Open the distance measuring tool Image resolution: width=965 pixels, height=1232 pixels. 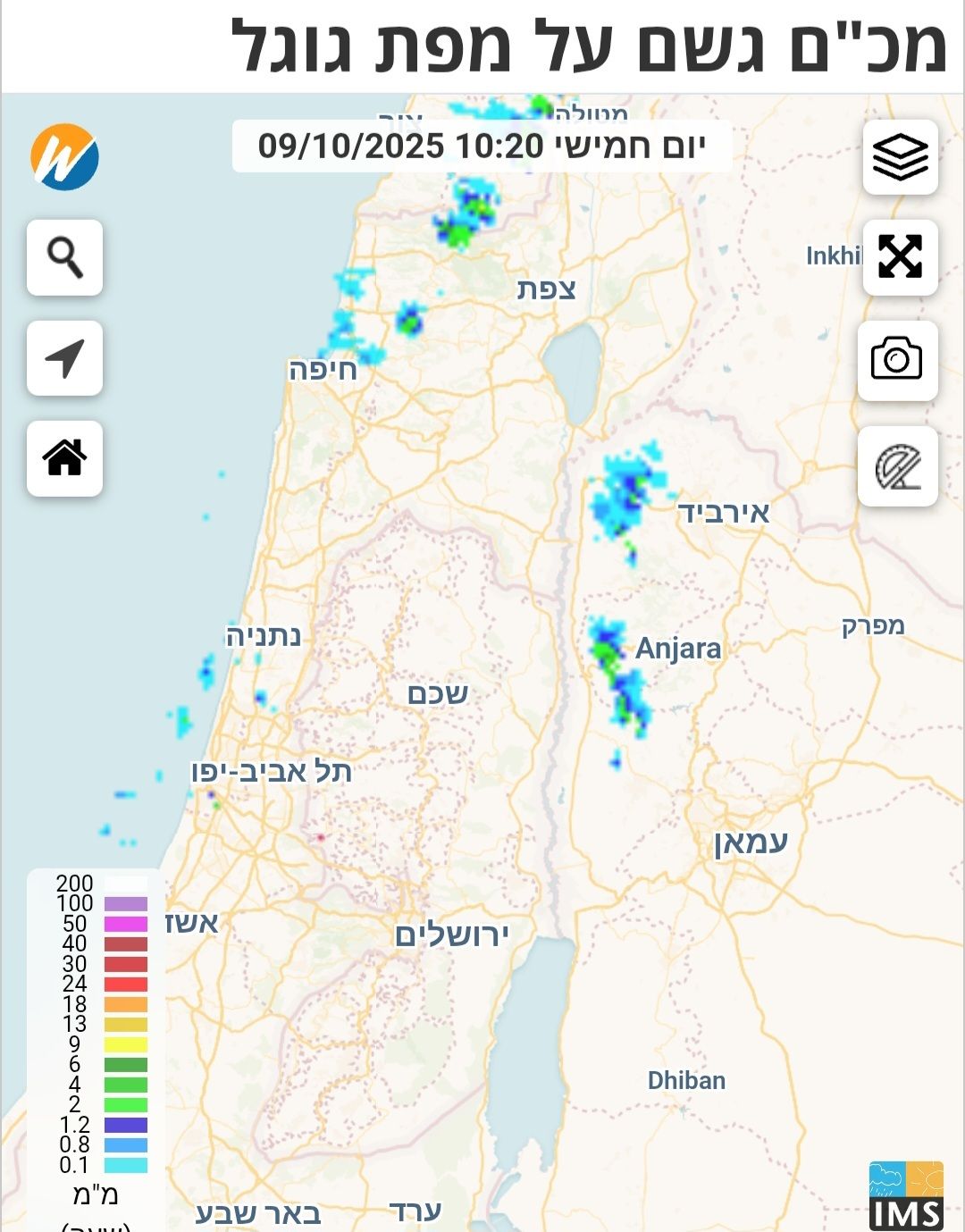[x=897, y=466]
